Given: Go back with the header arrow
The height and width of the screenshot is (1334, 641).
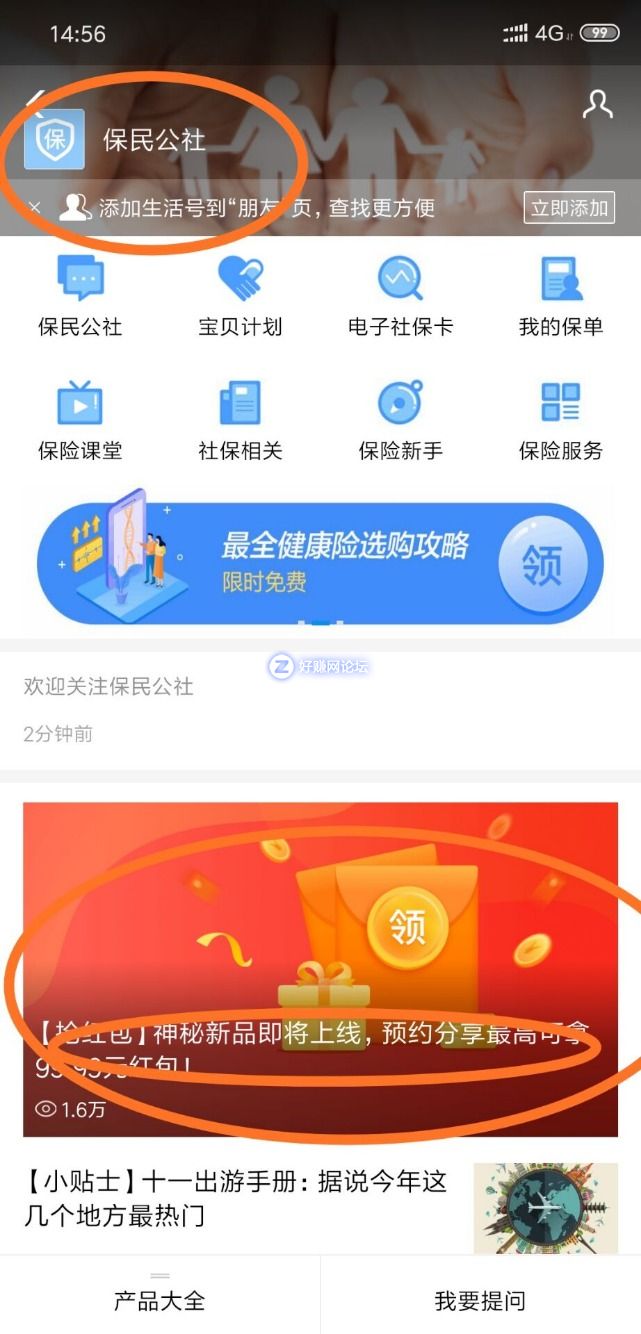Looking at the screenshot, I should [x=35, y=100].
